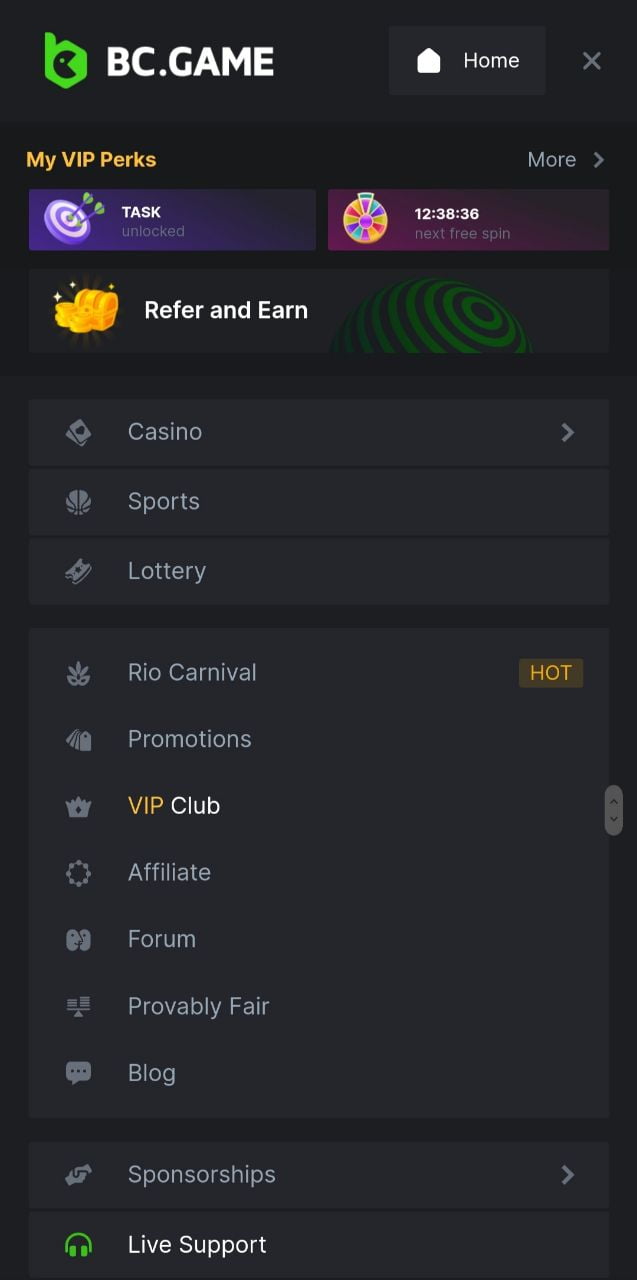
Task: Open the Lottery section
Action: [318, 571]
